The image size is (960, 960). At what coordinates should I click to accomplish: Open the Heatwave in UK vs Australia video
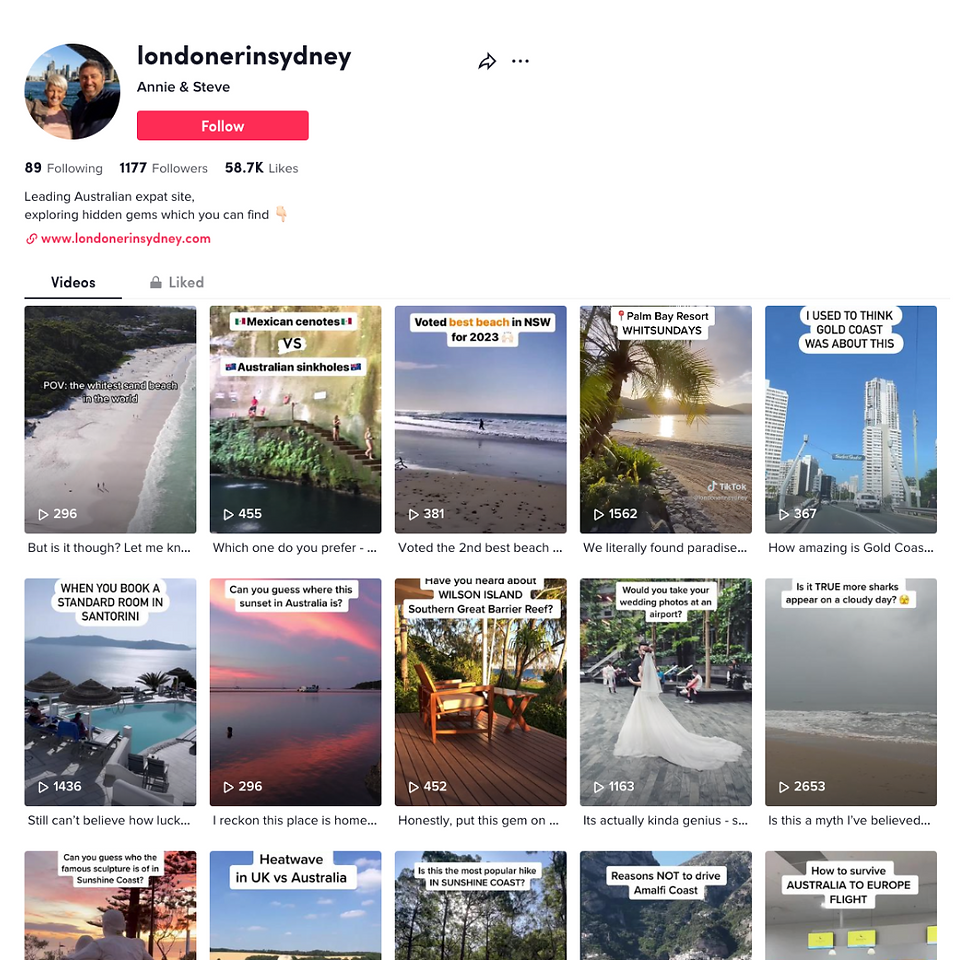[x=295, y=905]
